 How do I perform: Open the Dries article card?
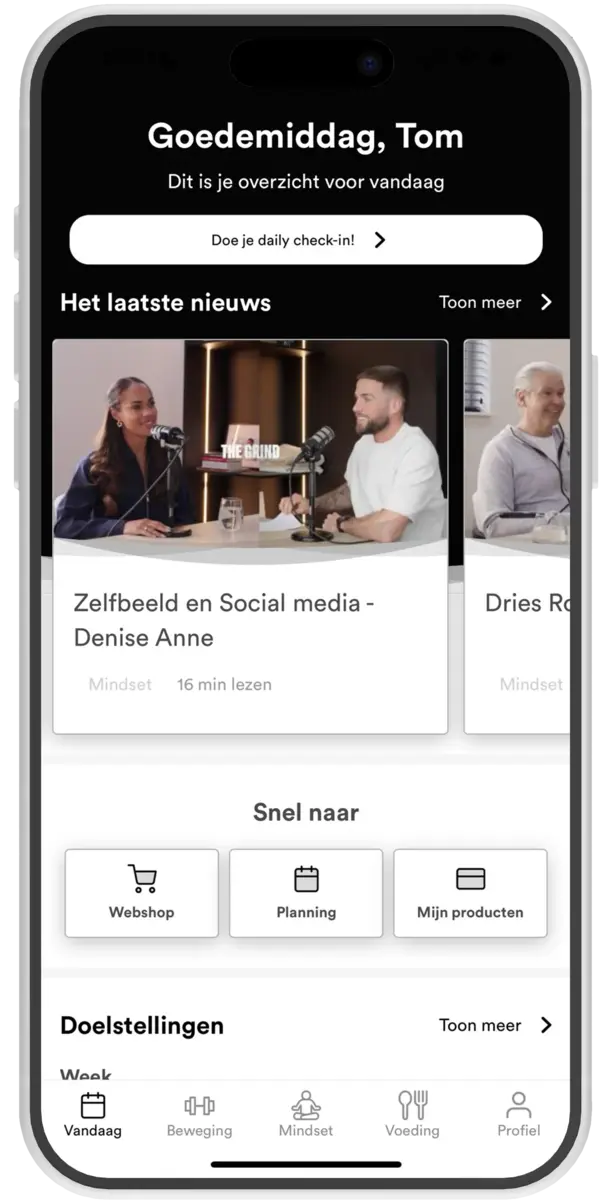[x=517, y=536]
